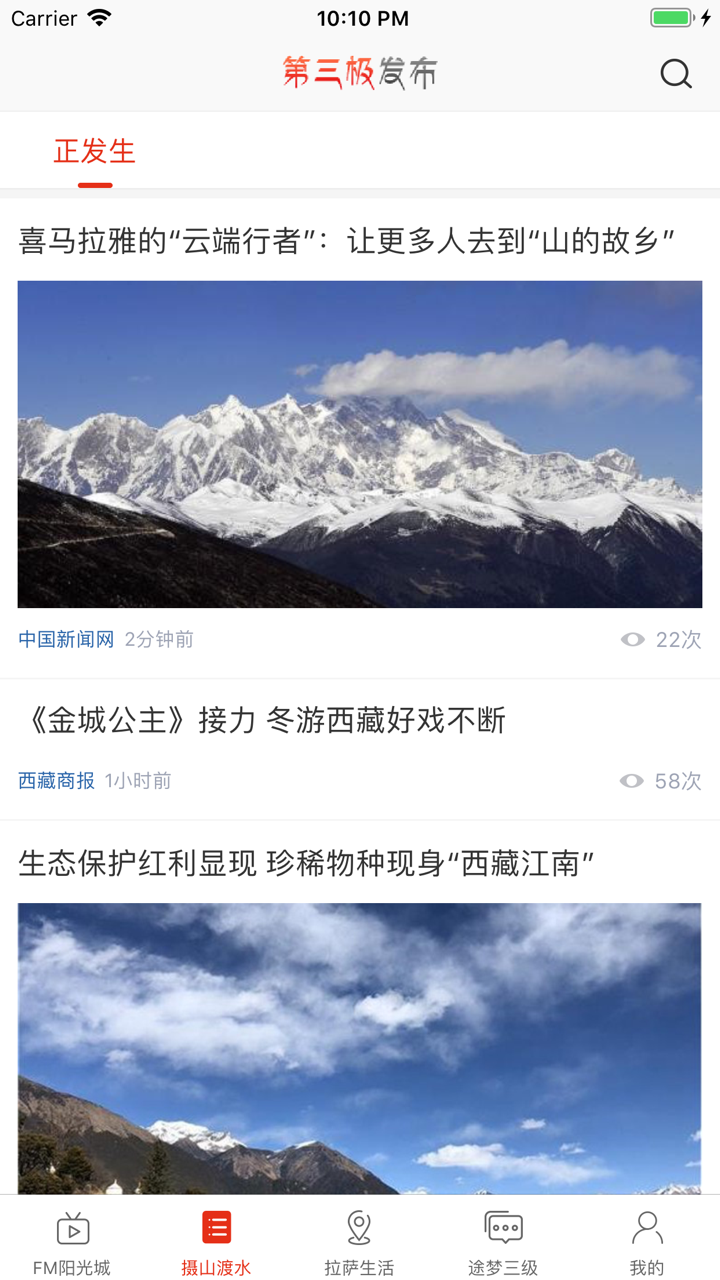
Task: Open the 喜马拉雅的云端行者 article headline
Action: (360, 237)
